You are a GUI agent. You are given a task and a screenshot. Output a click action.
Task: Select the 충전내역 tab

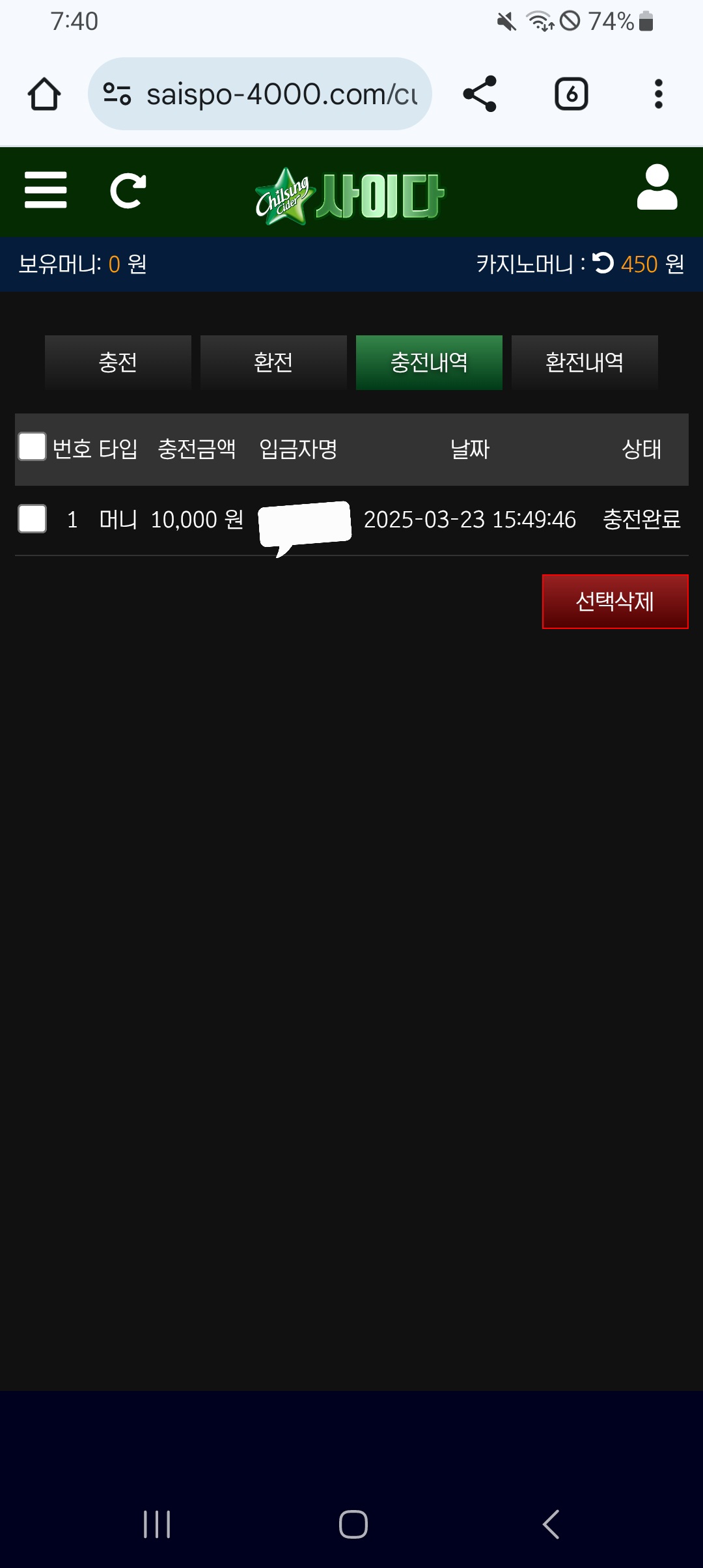[x=429, y=362]
